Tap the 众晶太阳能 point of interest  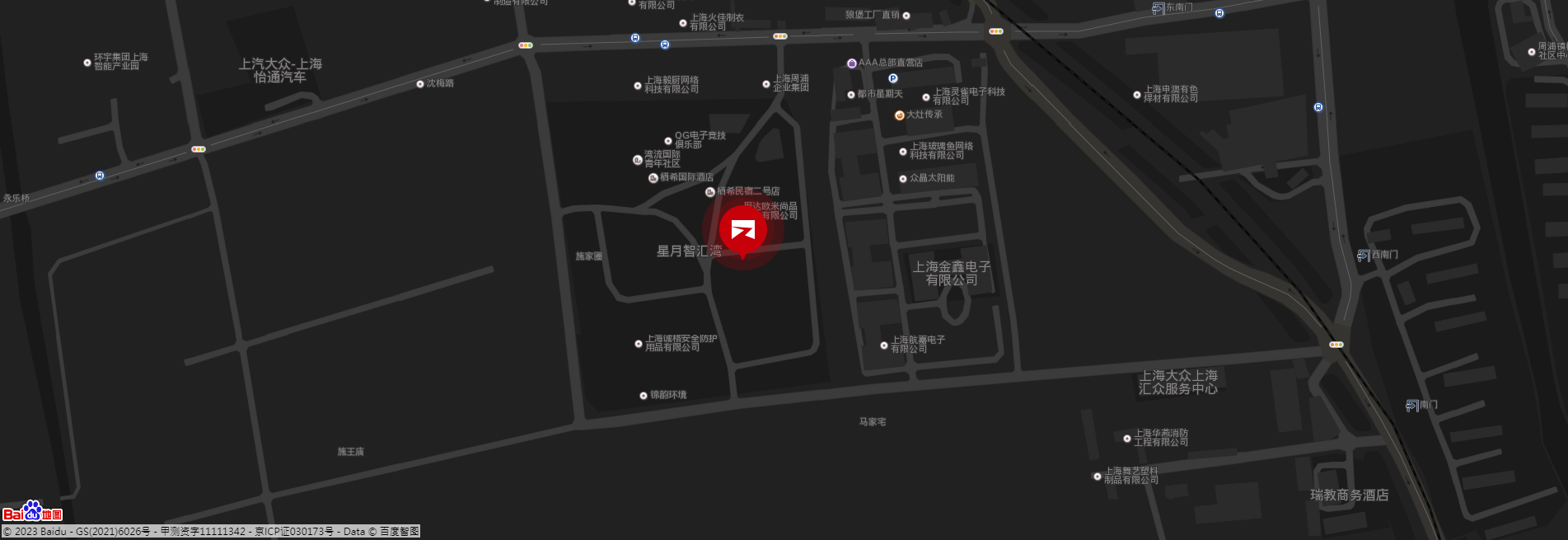(x=903, y=178)
